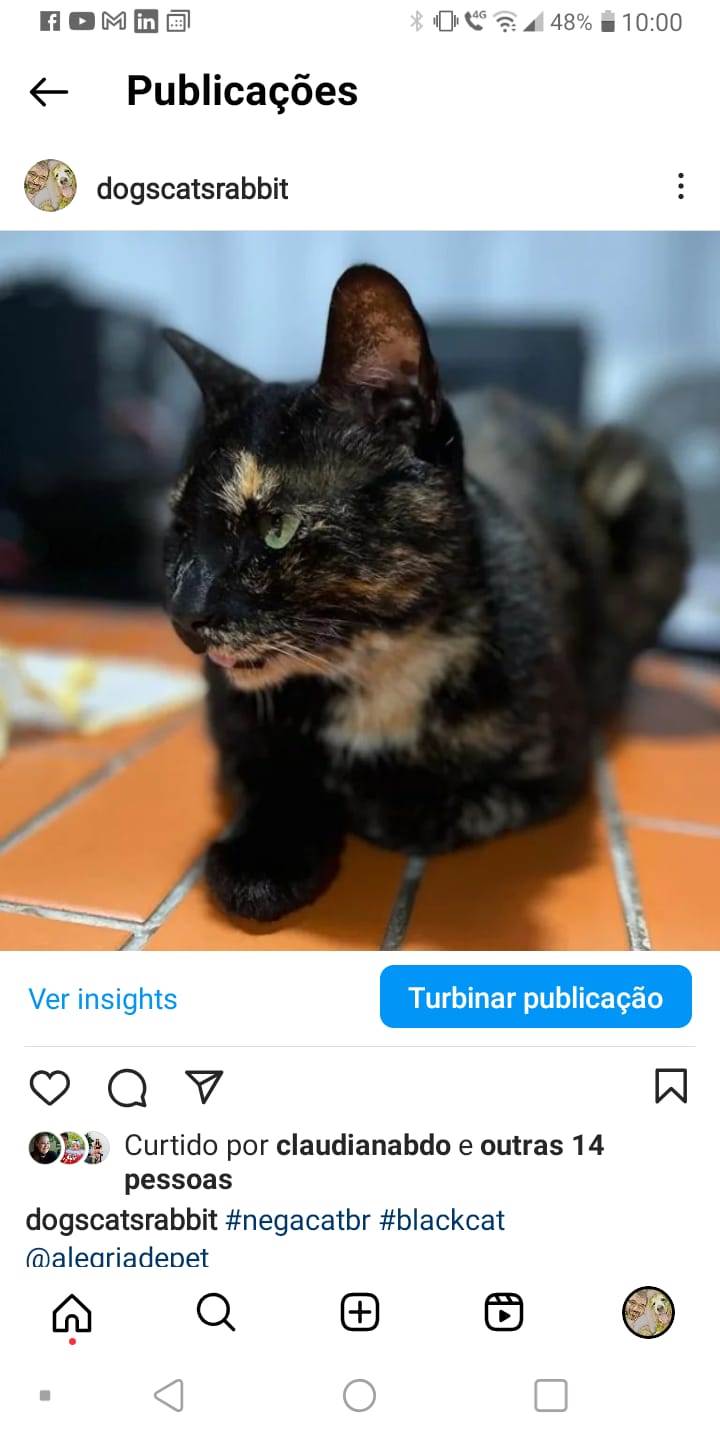Open comments on the post
720x1440 pixels.
(x=127, y=1087)
